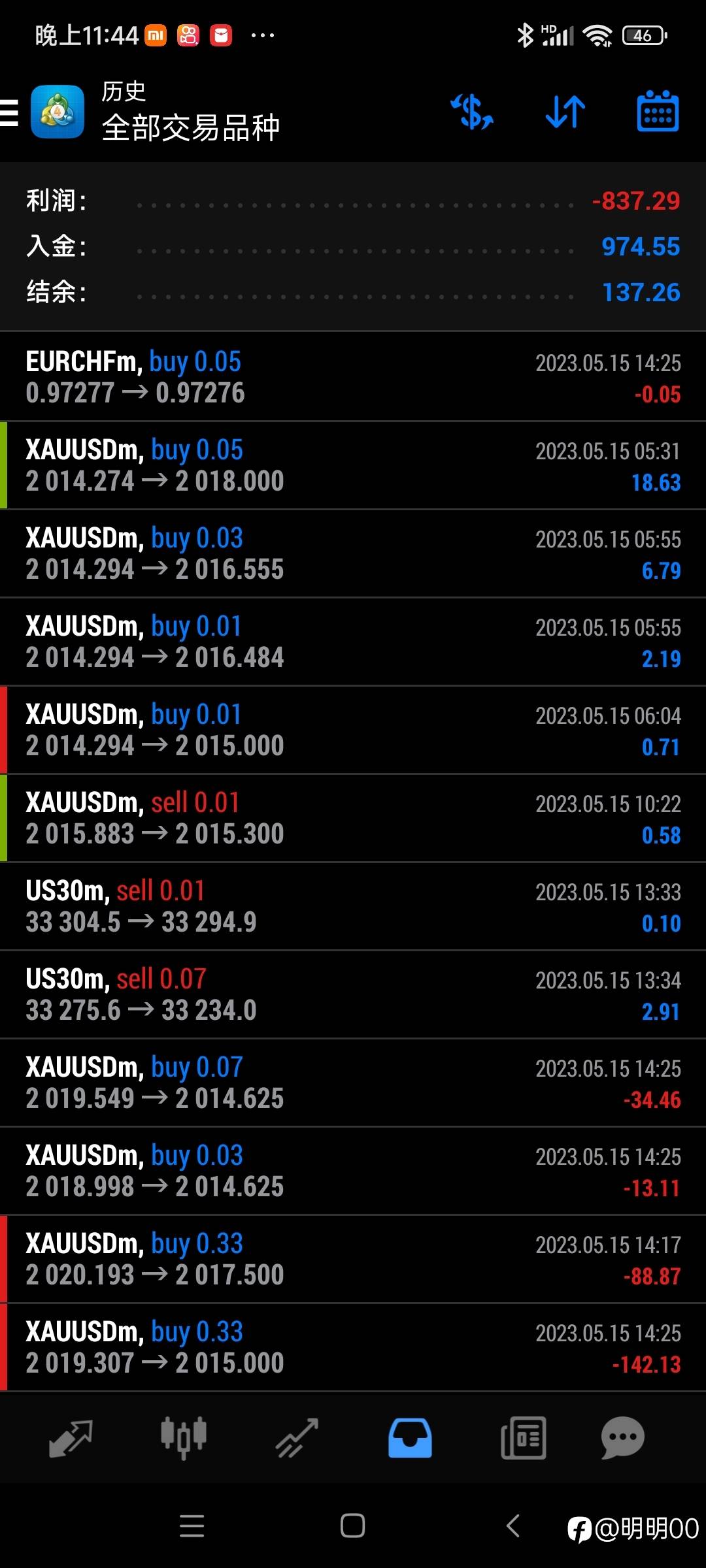Open the XAUUSDm trade with -142.13 loss
The image size is (706, 1568).
point(353,1347)
